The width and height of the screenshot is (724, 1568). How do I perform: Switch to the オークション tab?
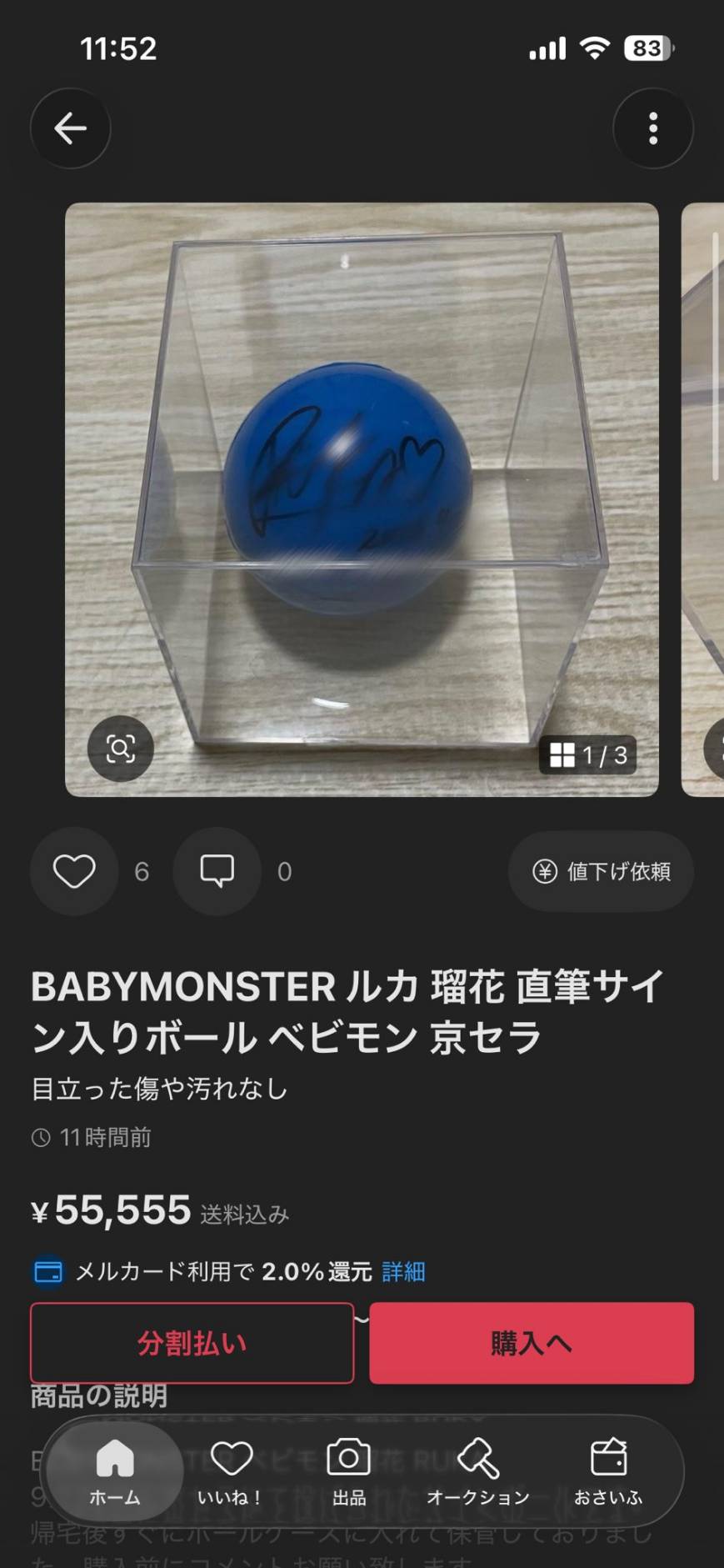478,1472
